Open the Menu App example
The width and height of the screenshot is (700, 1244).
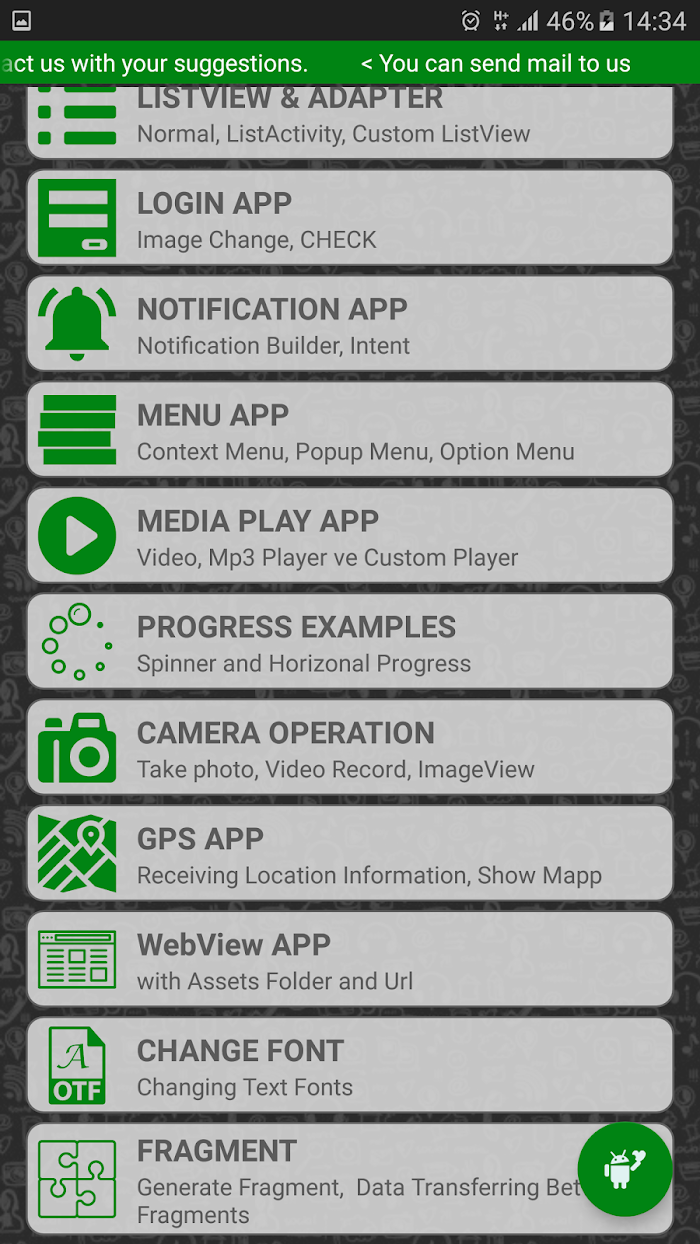coord(350,430)
